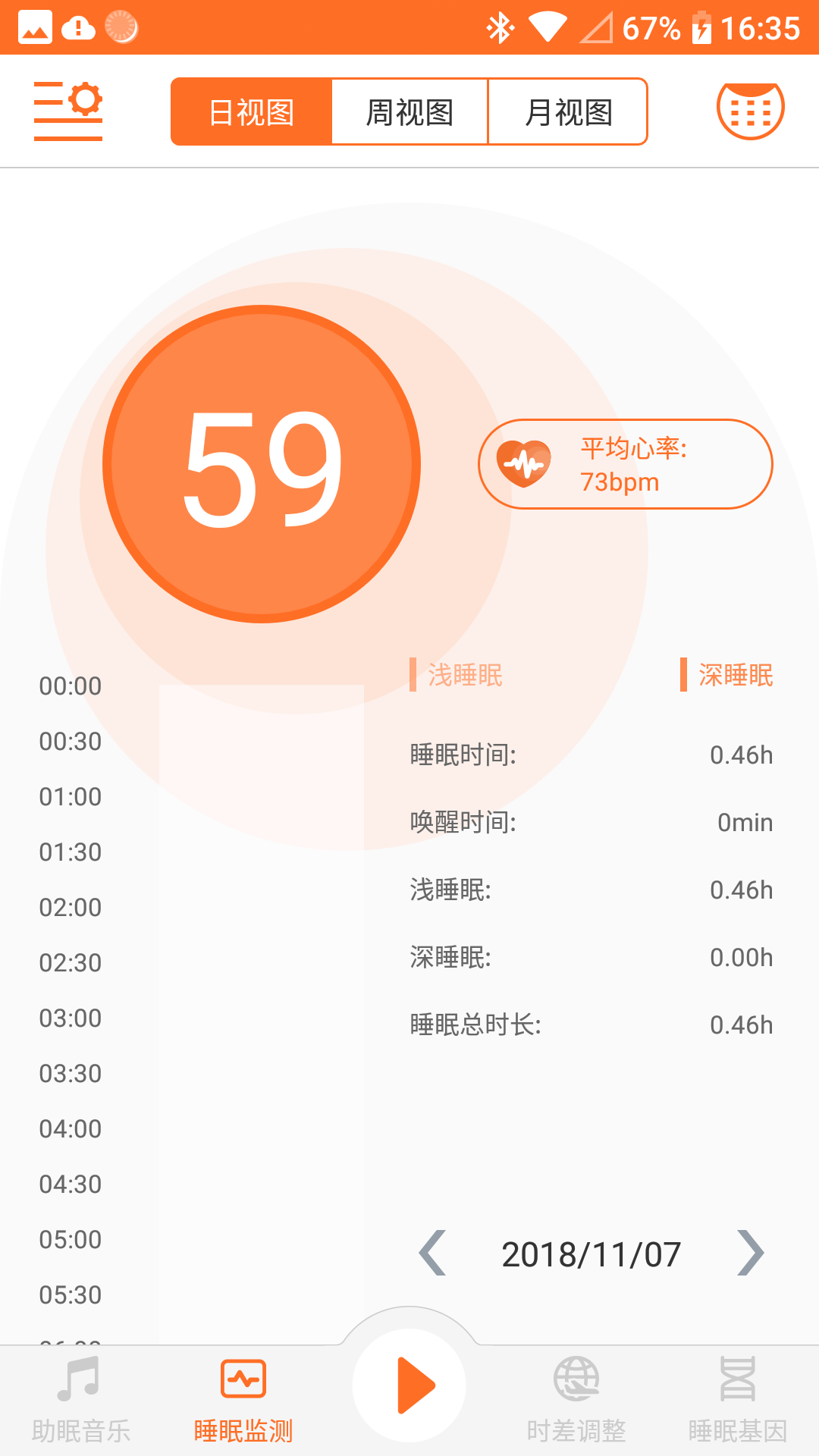Switch to 周视图 week view

pos(409,111)
